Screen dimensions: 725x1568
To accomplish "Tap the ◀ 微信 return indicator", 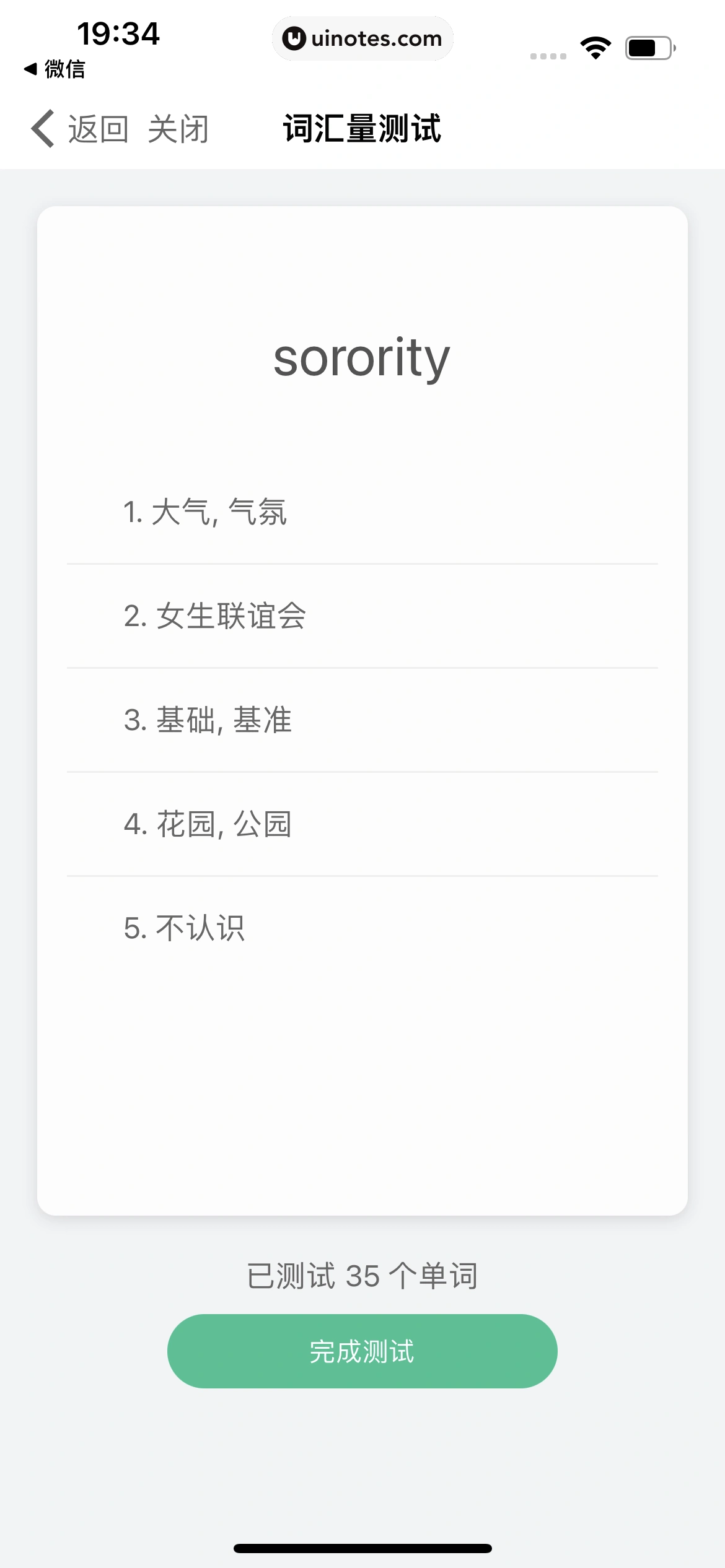I will pos(55,70).
